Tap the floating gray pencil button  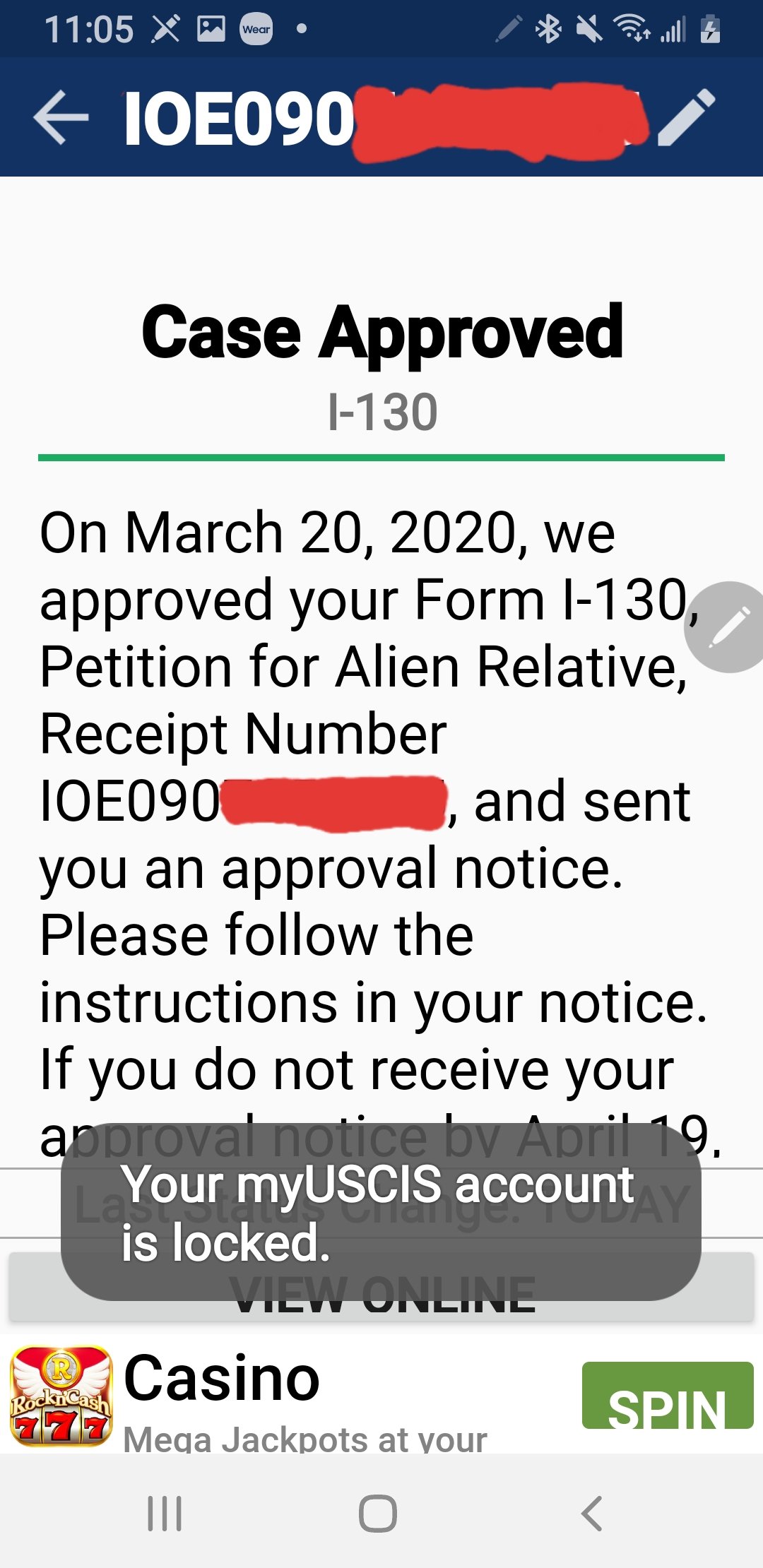click(x=726, y=627)
